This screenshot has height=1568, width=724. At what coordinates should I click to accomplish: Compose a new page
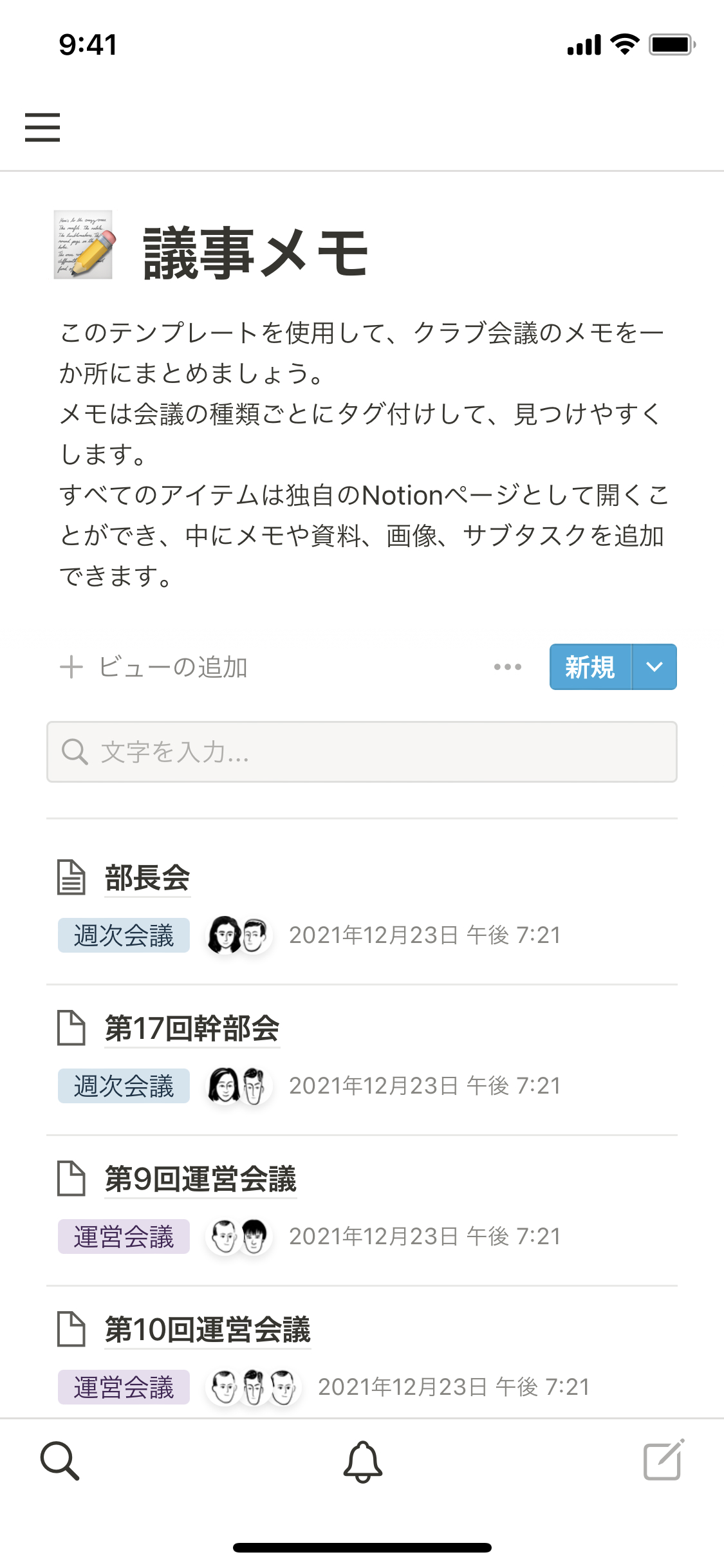[664, 1461]
